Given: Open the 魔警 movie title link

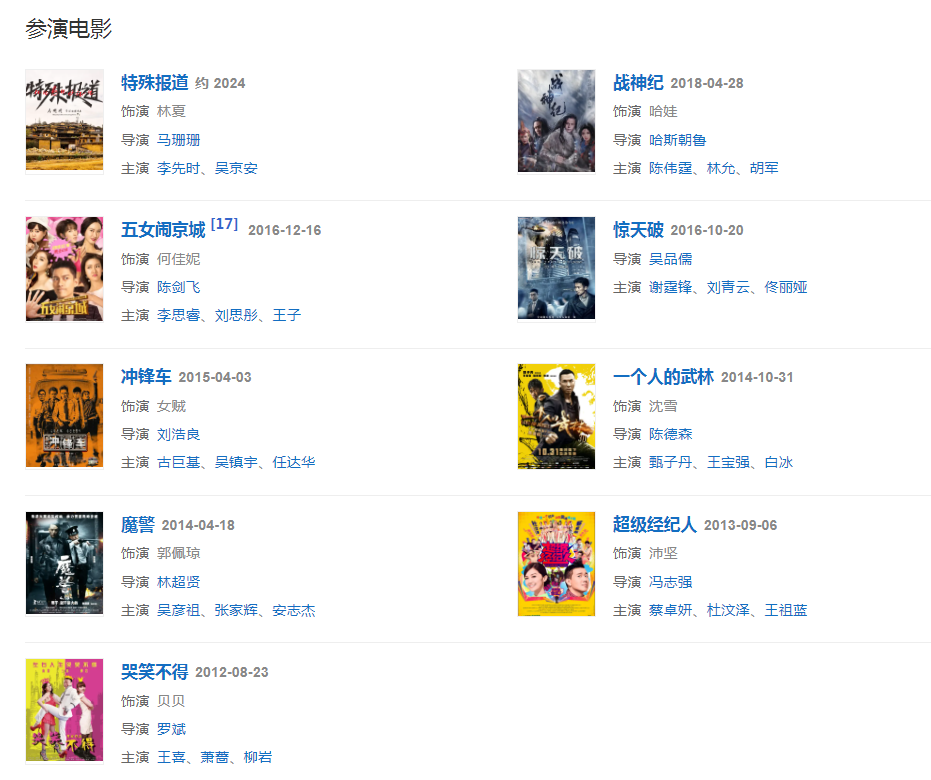Looking at the screenshot, I should [x=138, y=524].
